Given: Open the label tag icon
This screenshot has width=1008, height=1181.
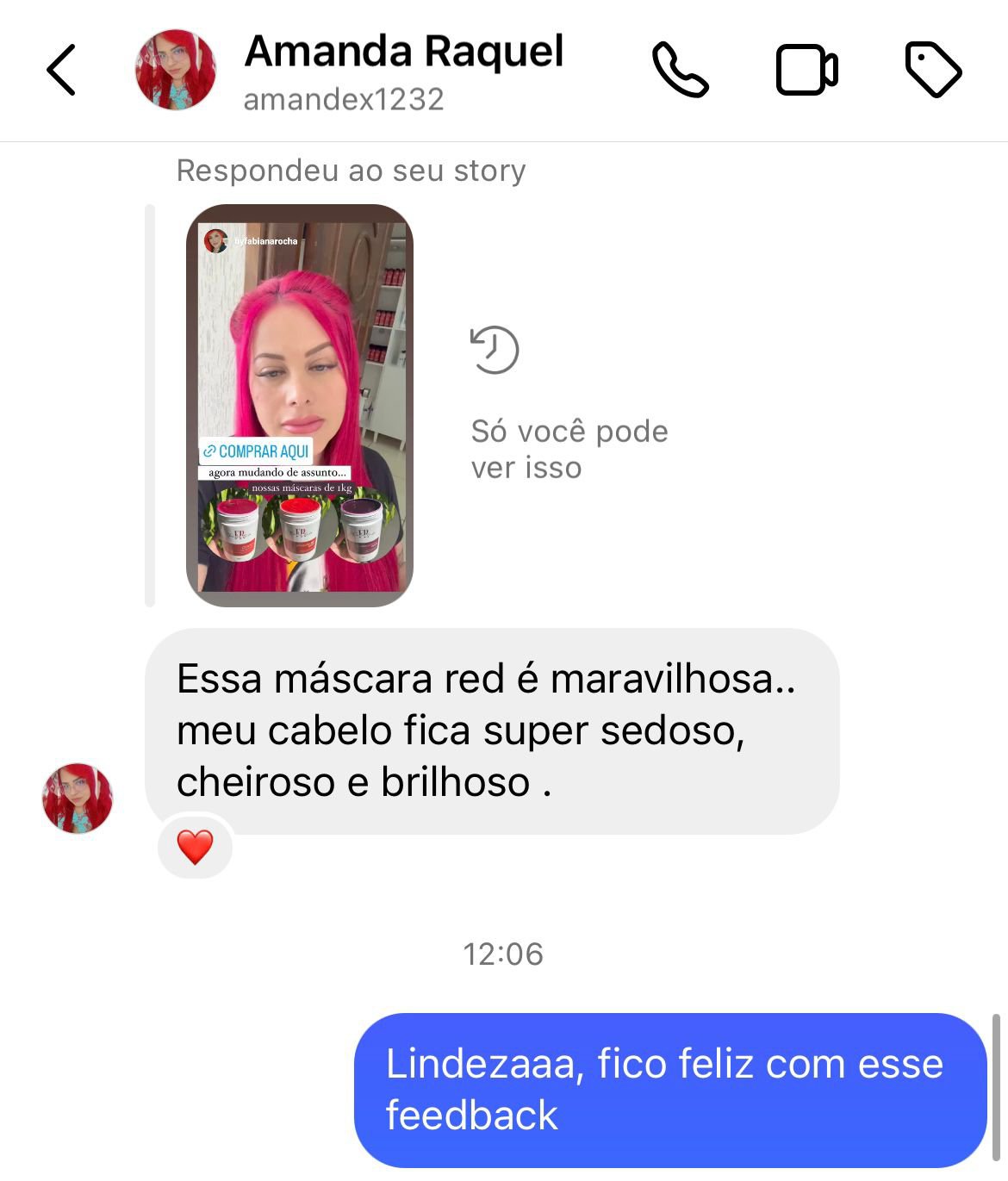Looking at the screenshot, I should point(933,70).
